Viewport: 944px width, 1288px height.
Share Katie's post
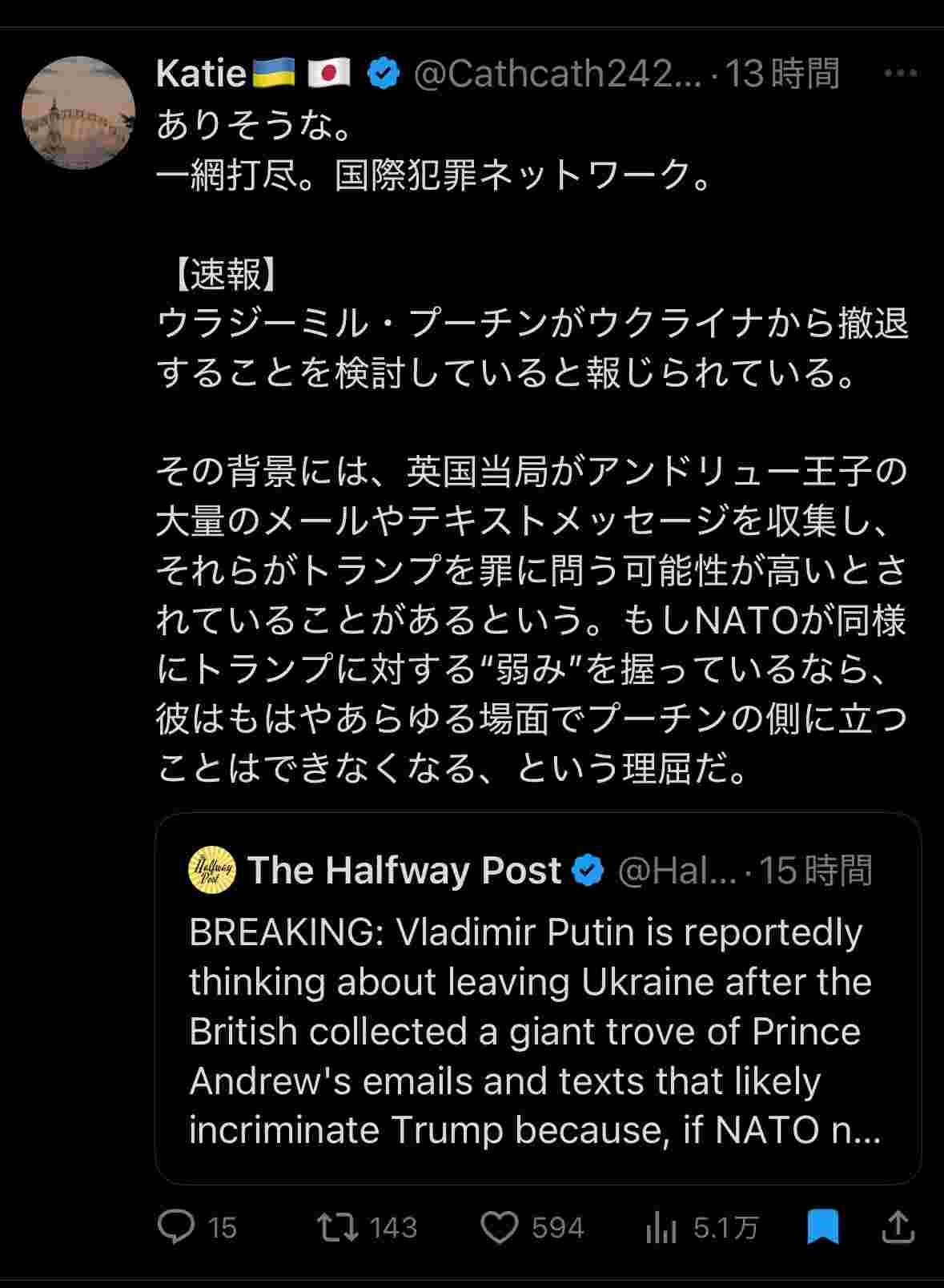pyautogui.click(x=898, y=1227)
